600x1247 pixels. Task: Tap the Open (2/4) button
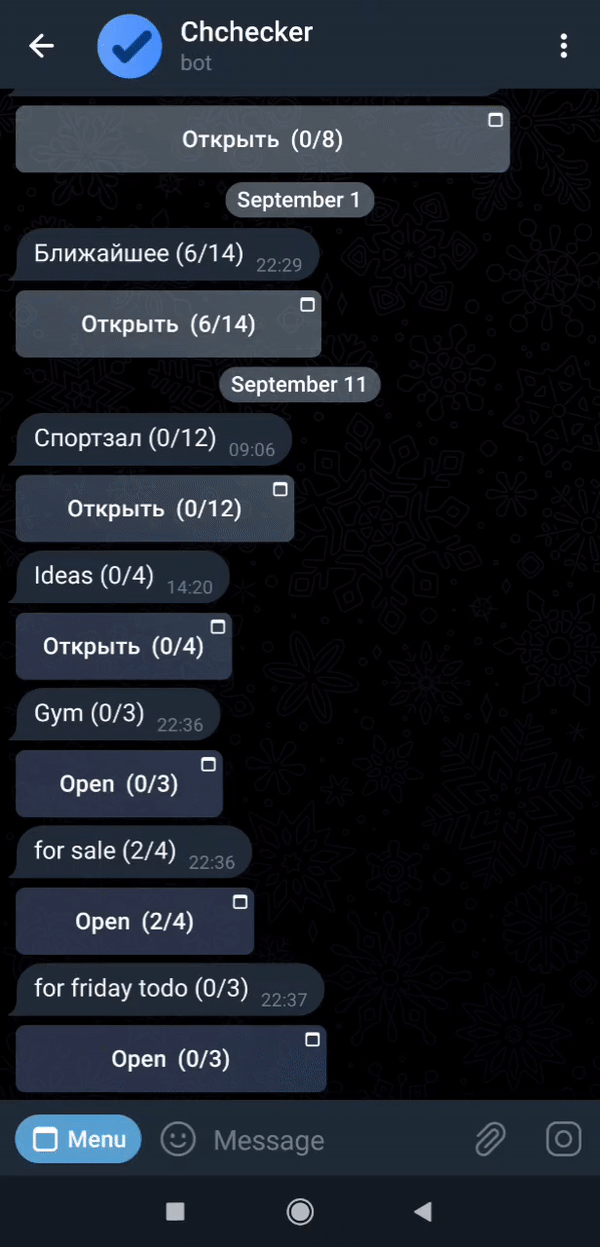click(135, 921)
